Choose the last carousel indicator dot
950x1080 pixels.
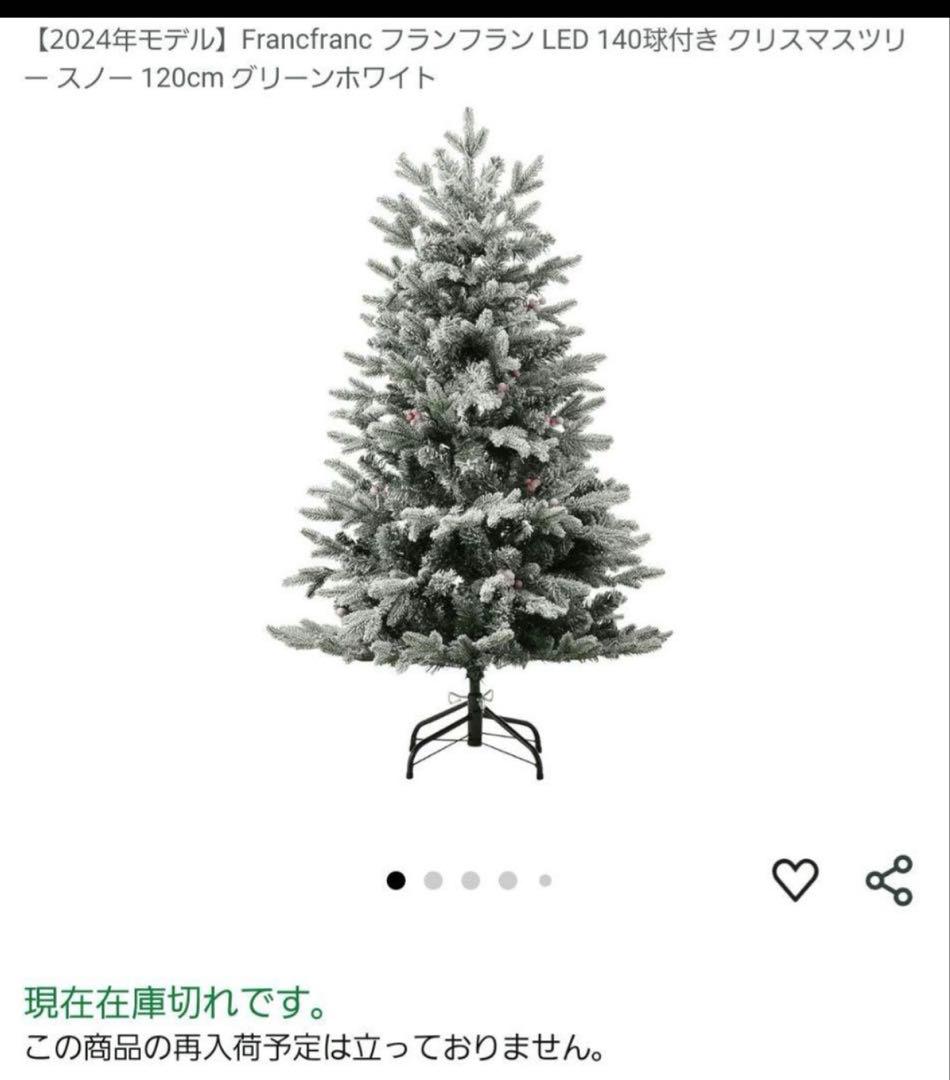[x=543, y=881]
